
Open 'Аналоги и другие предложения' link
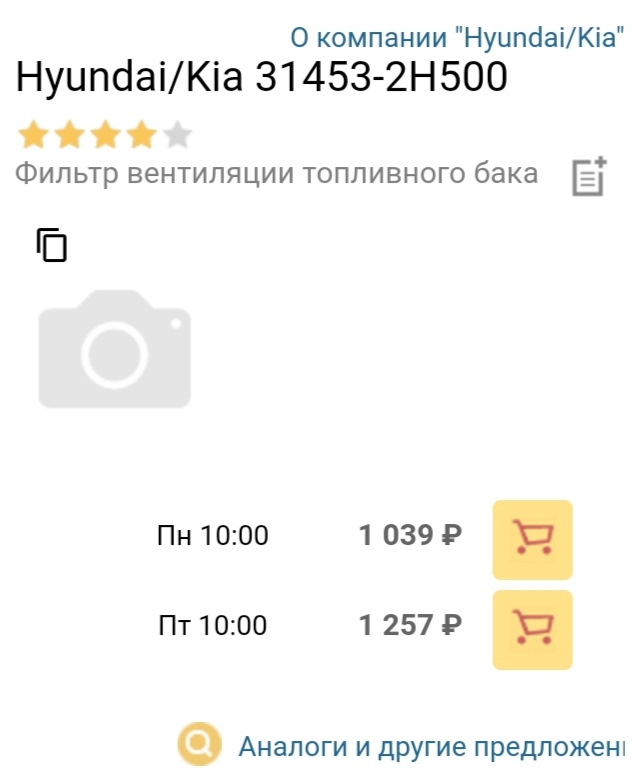(x=430, y=746)
